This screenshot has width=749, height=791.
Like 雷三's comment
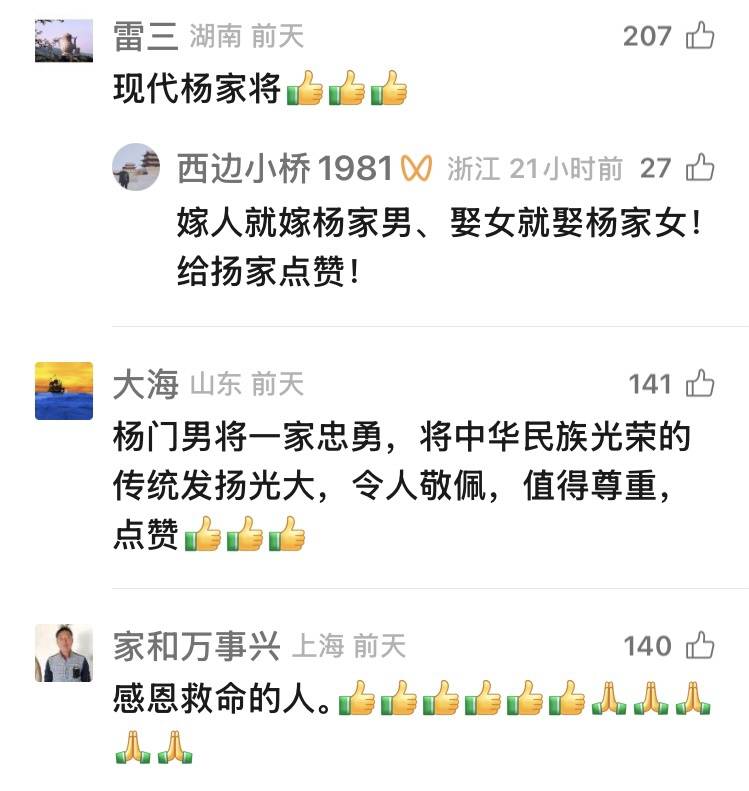699,37
